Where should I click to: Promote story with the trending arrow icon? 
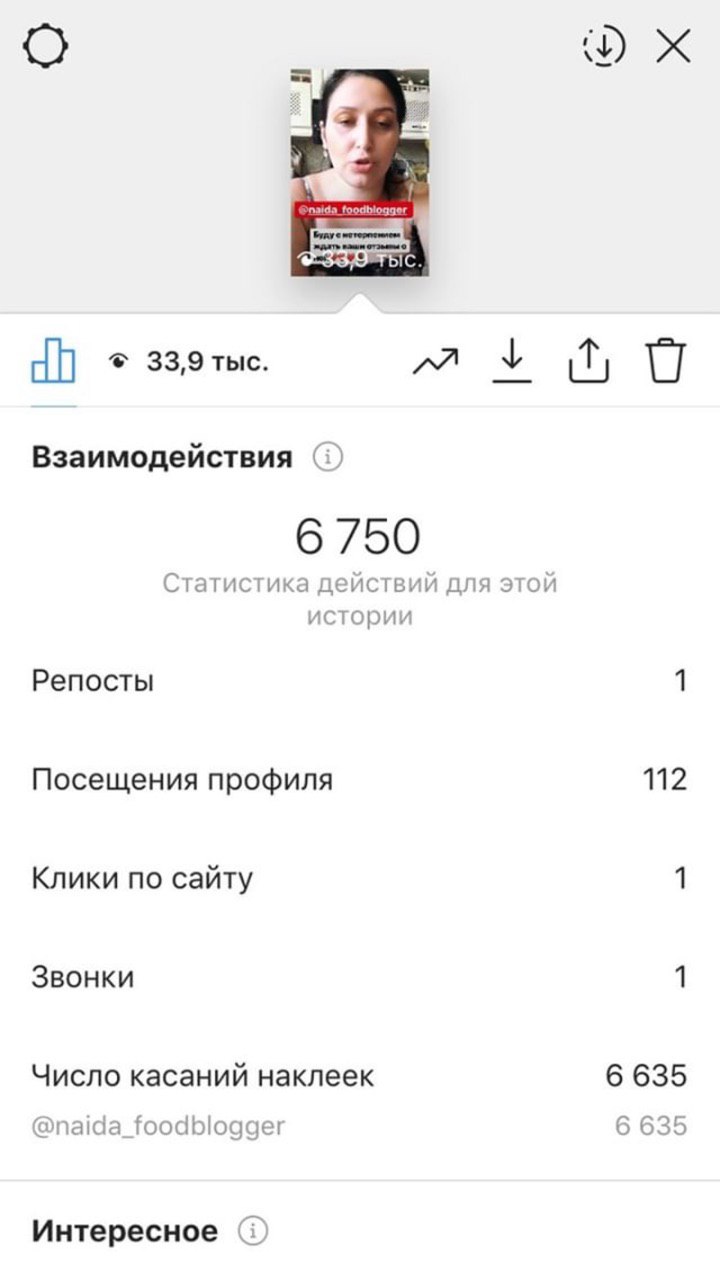[x=435, y=361]
